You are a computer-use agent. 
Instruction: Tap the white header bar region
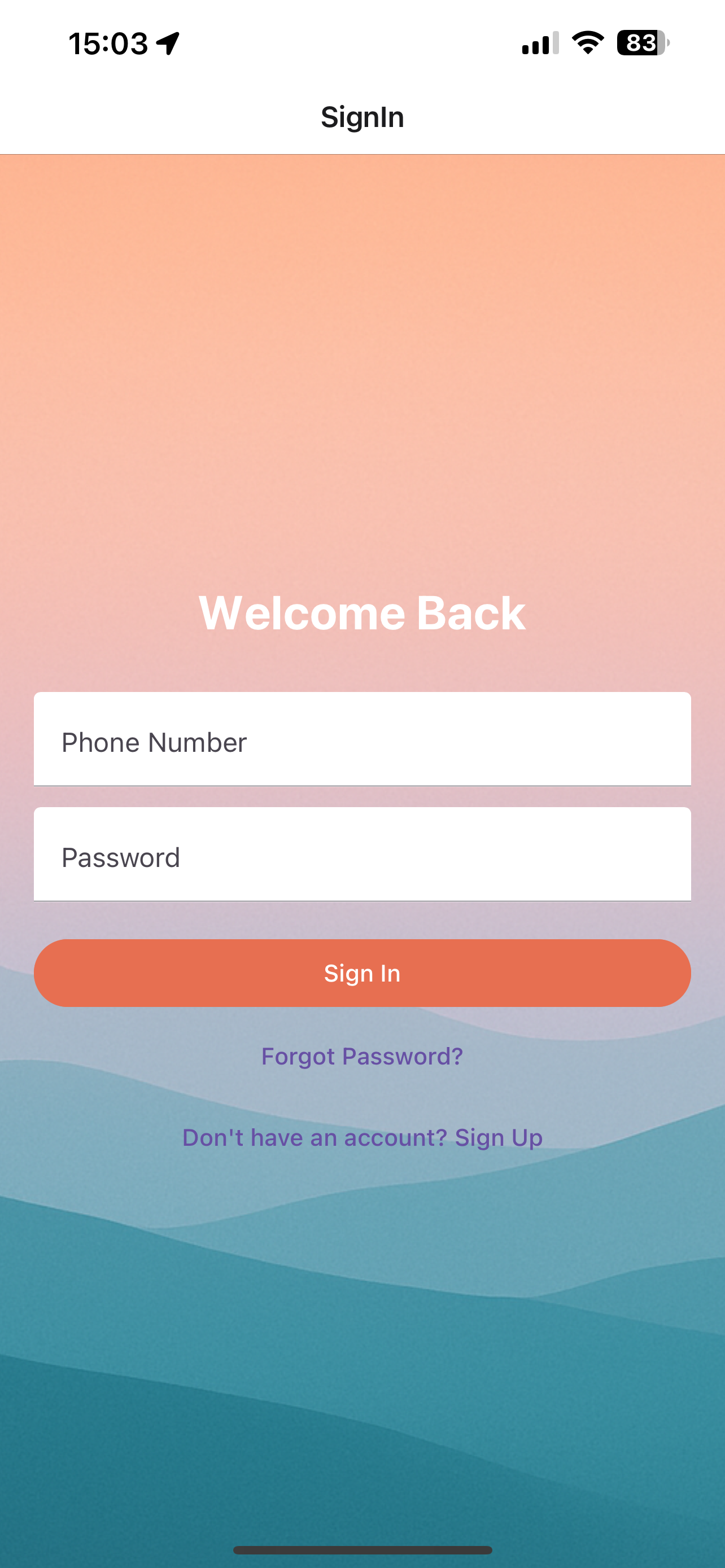(362, 117)
